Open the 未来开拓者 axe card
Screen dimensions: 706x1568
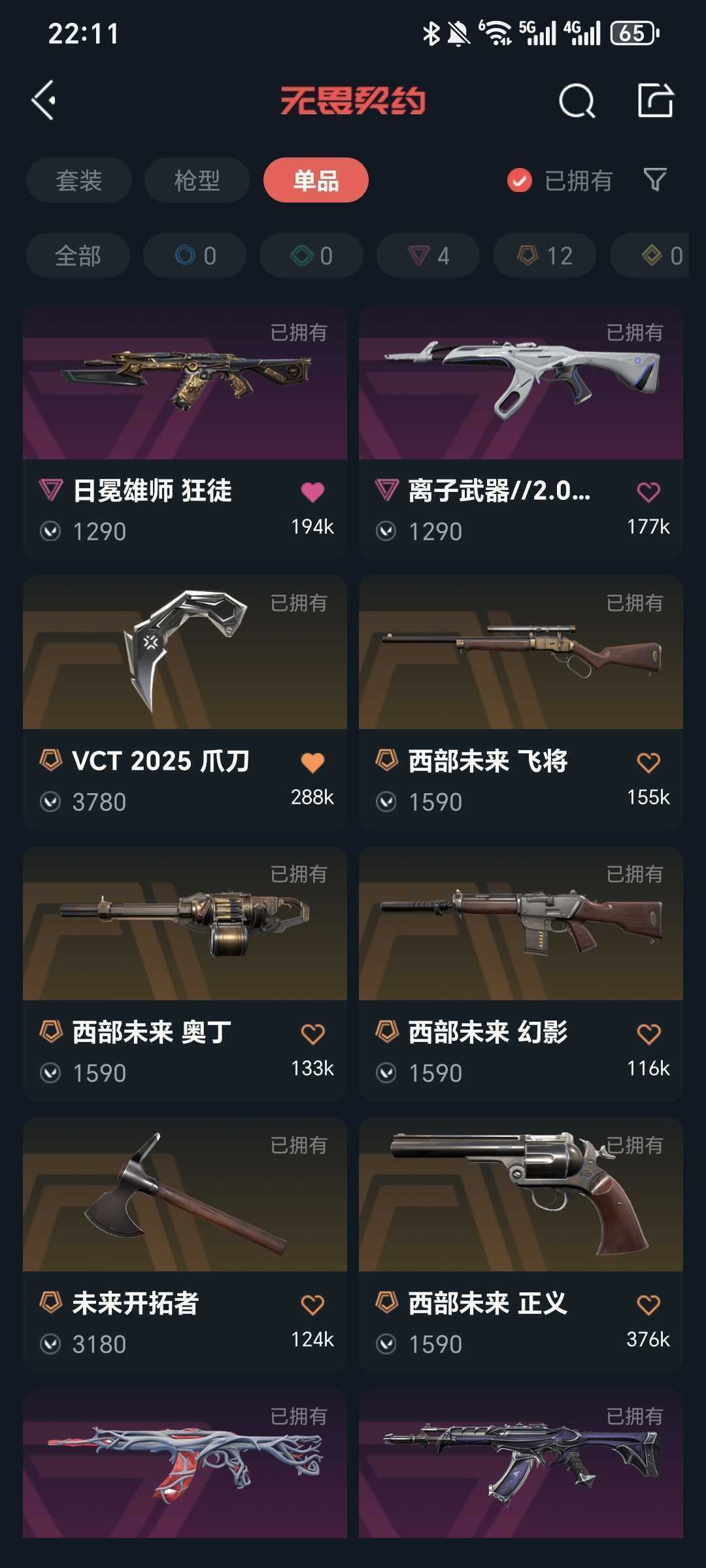coord(184,1196)
